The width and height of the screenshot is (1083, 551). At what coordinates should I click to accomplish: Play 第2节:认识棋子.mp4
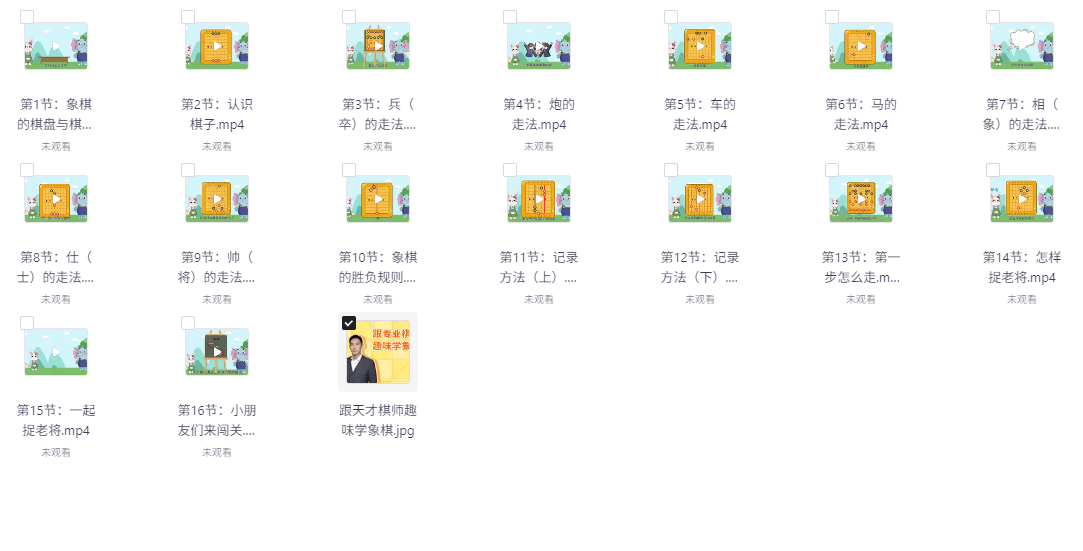coord(217,46)
